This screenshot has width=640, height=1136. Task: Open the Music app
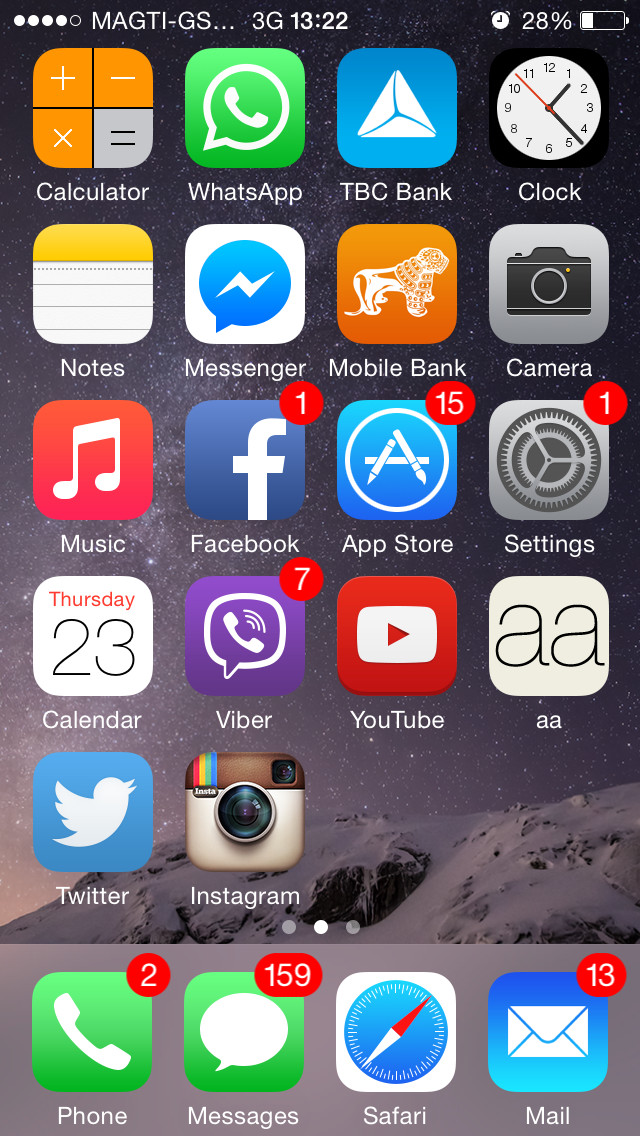click(x=93, y=460)
